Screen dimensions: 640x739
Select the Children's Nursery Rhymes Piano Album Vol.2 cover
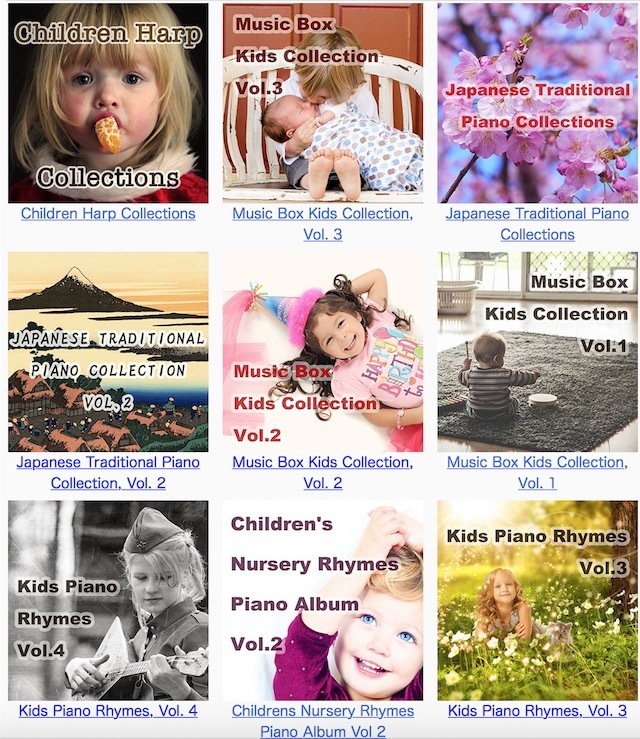tap(322, 601)
